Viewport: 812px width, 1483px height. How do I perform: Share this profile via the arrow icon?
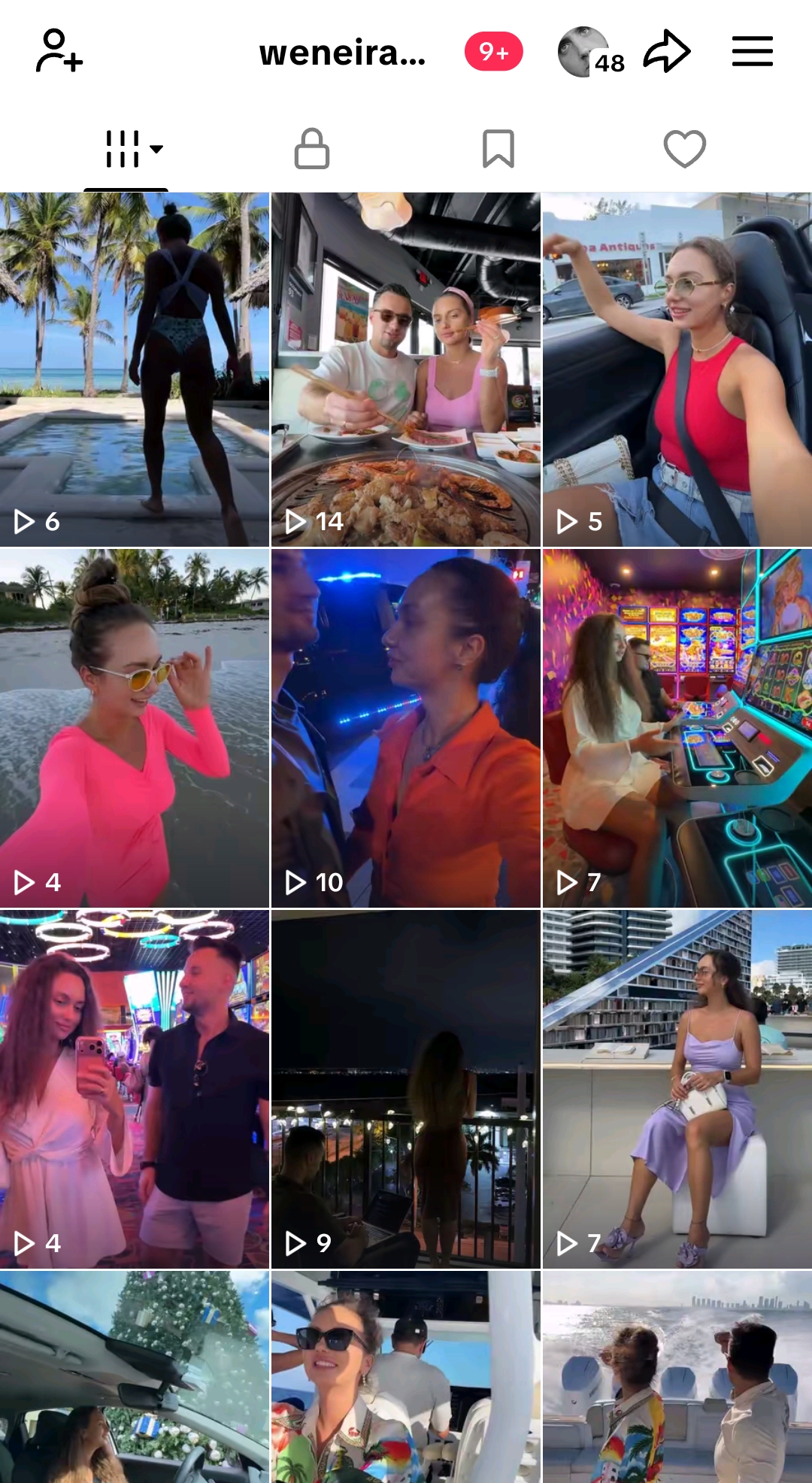(667, 51)
